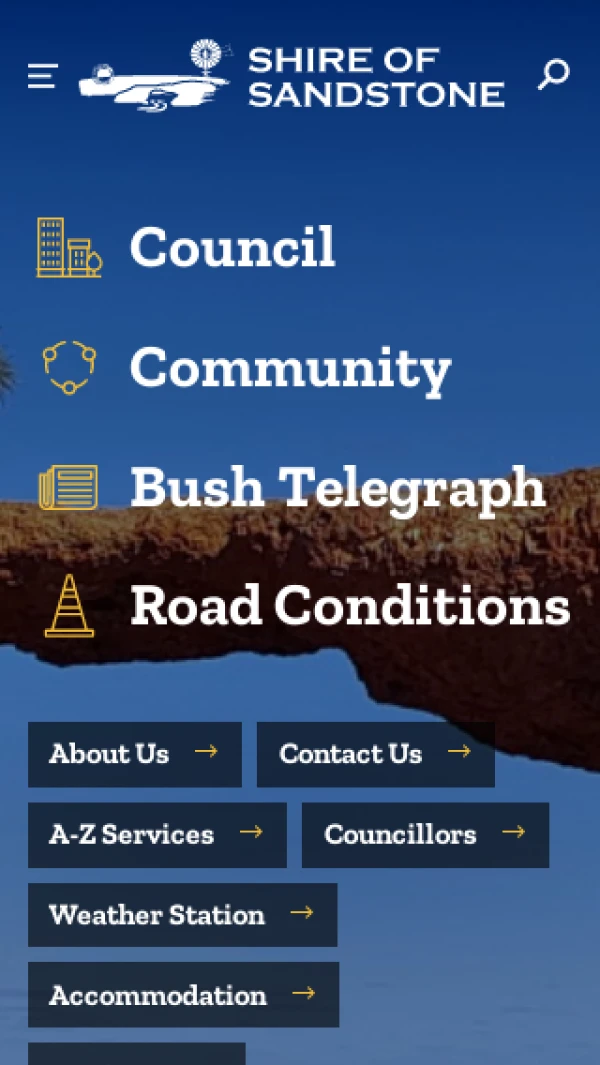Open the search magnifier icon

(553, 74)
